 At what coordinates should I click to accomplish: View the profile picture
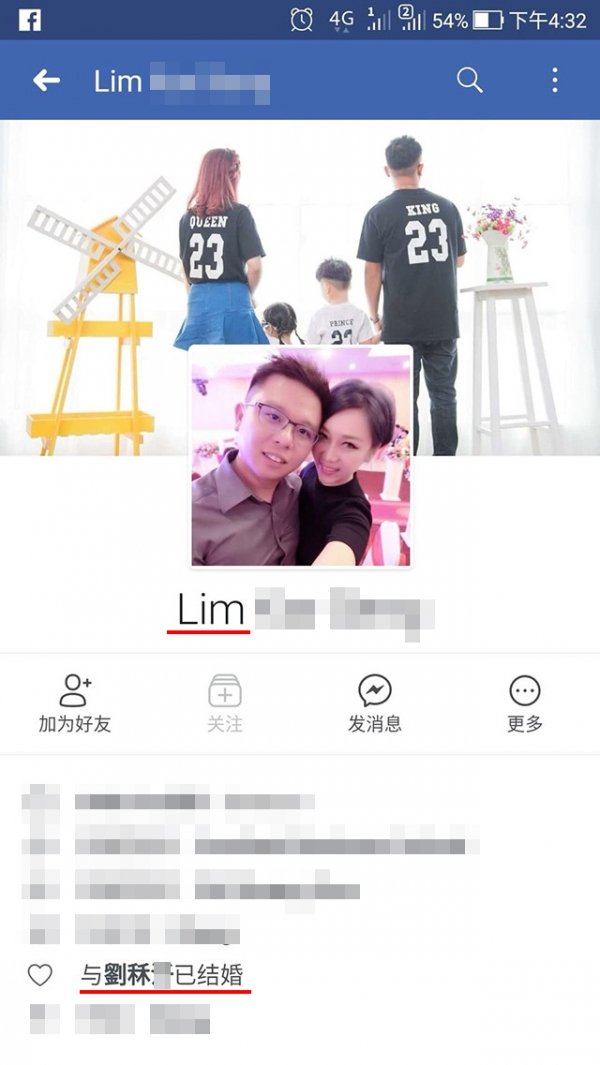(x=301, y=456)
